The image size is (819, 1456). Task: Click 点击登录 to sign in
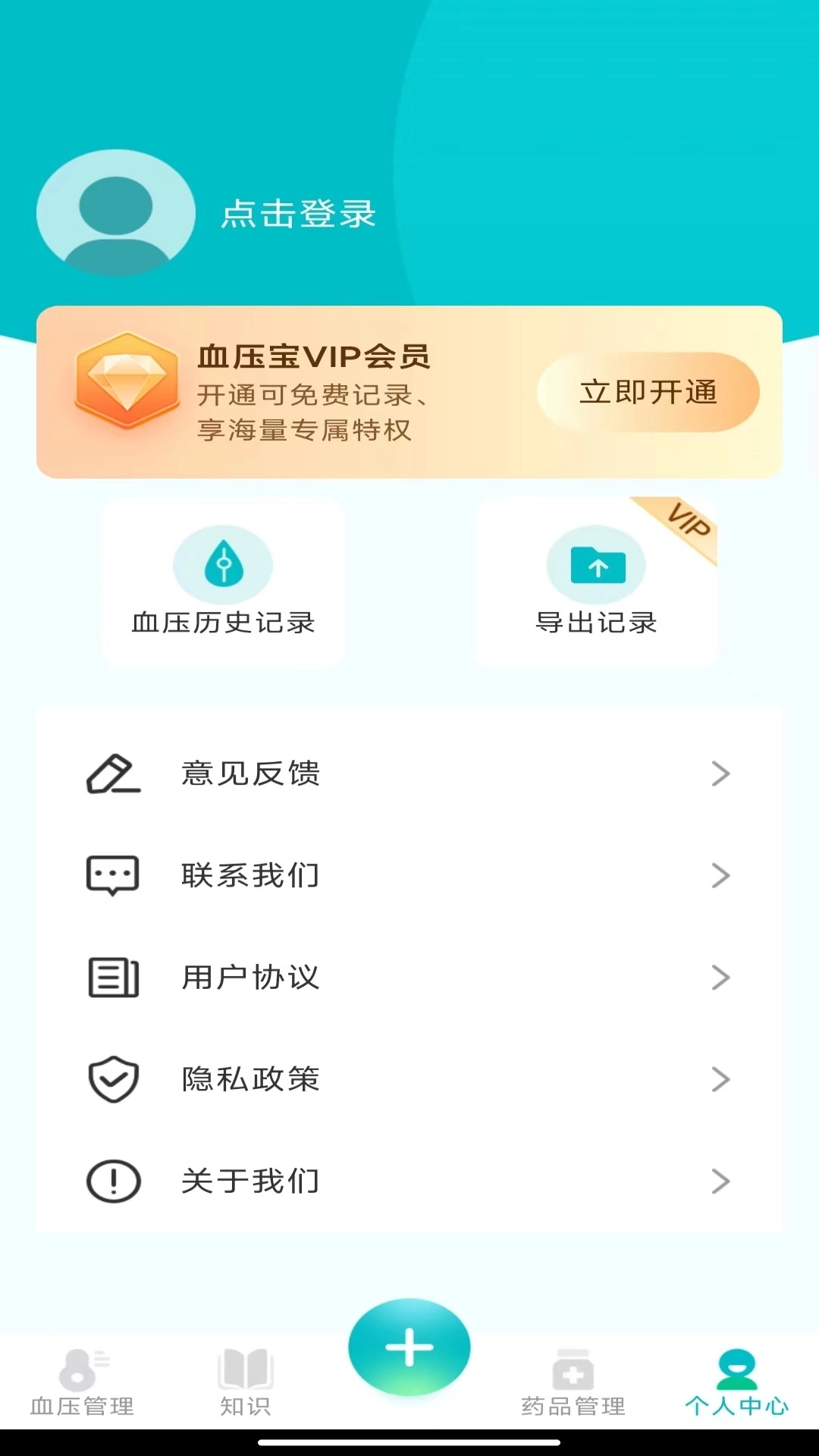(296, 215)
